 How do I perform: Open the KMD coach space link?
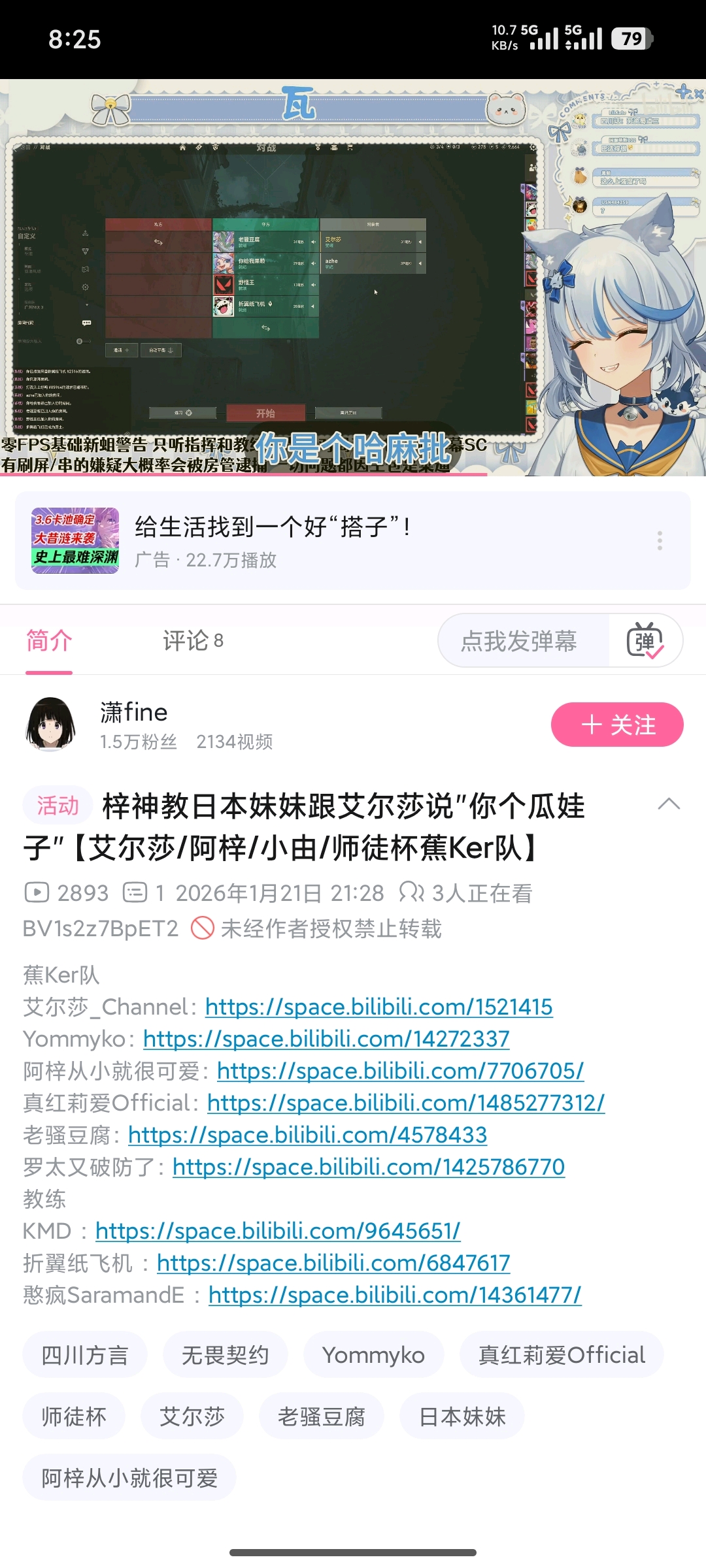(278, 1231)
